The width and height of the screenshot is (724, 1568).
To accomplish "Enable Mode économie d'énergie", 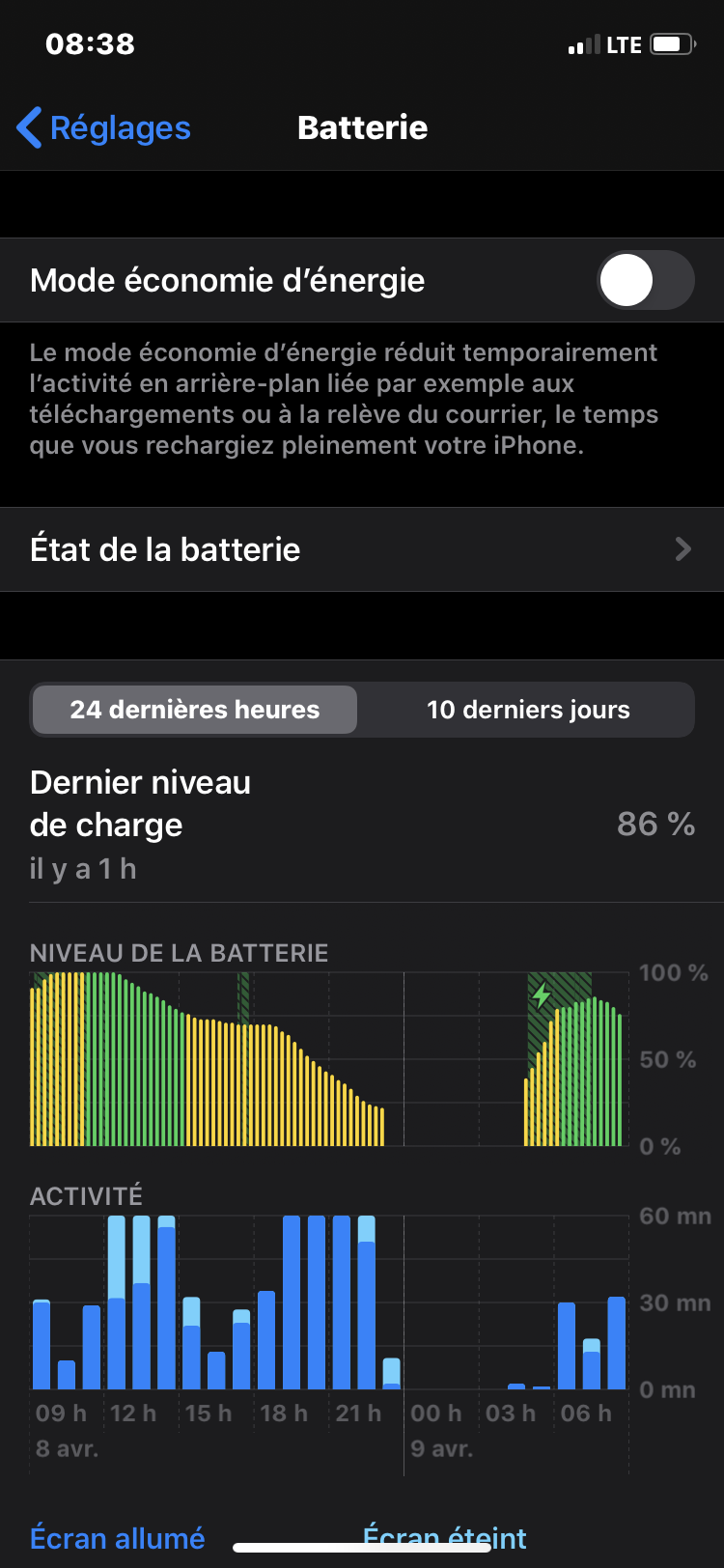I will pyautogui.click(x=645, y=281).
